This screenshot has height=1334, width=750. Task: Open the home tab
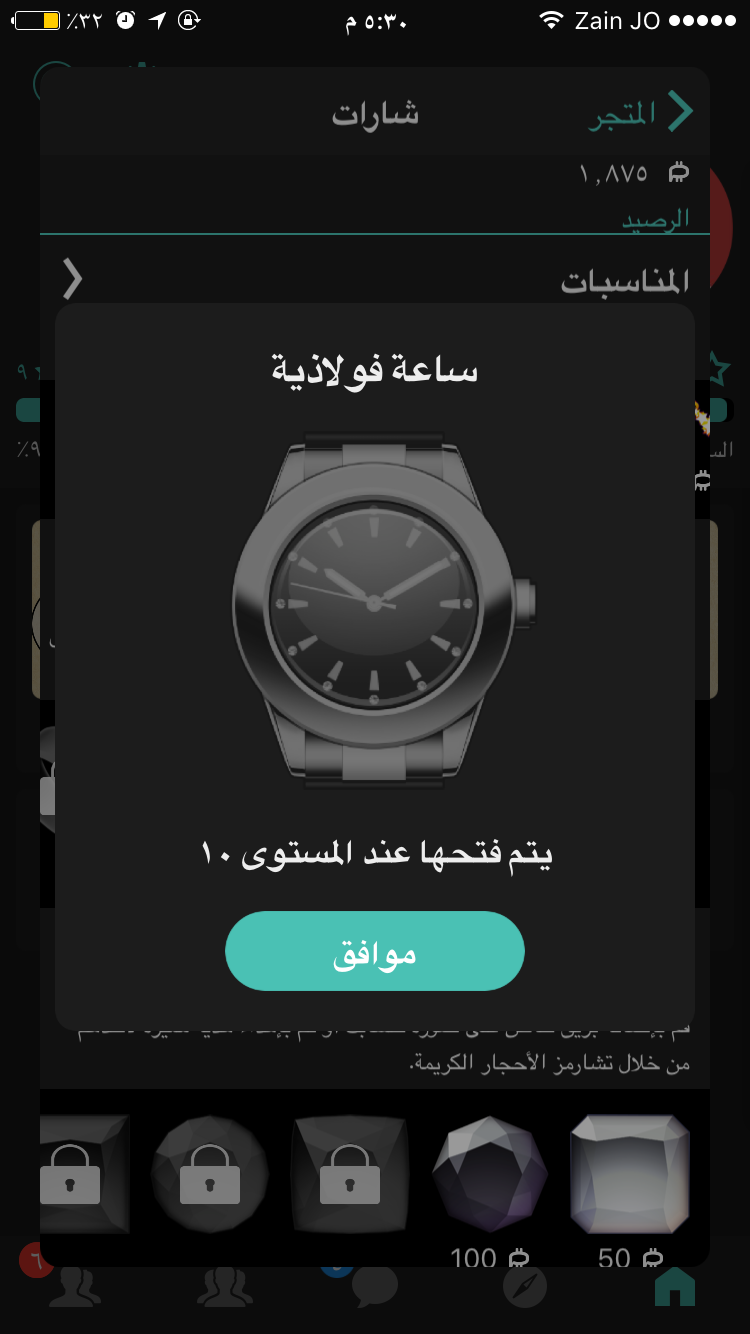(x=674, y=1287)
